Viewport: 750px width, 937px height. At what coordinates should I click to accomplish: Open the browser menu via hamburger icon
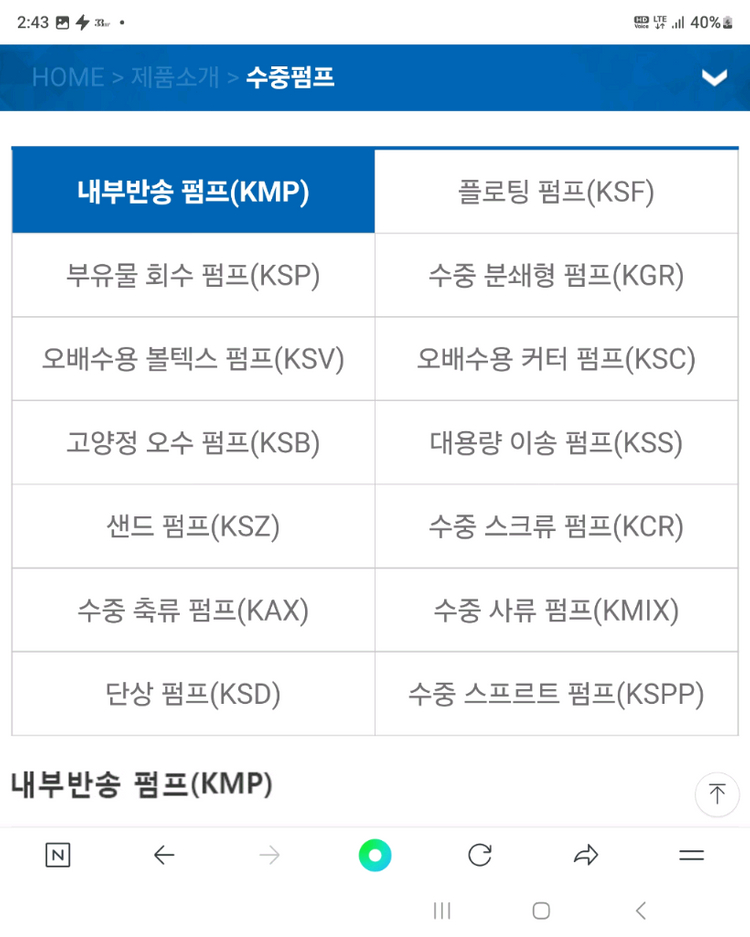click(x=692, y=855)
